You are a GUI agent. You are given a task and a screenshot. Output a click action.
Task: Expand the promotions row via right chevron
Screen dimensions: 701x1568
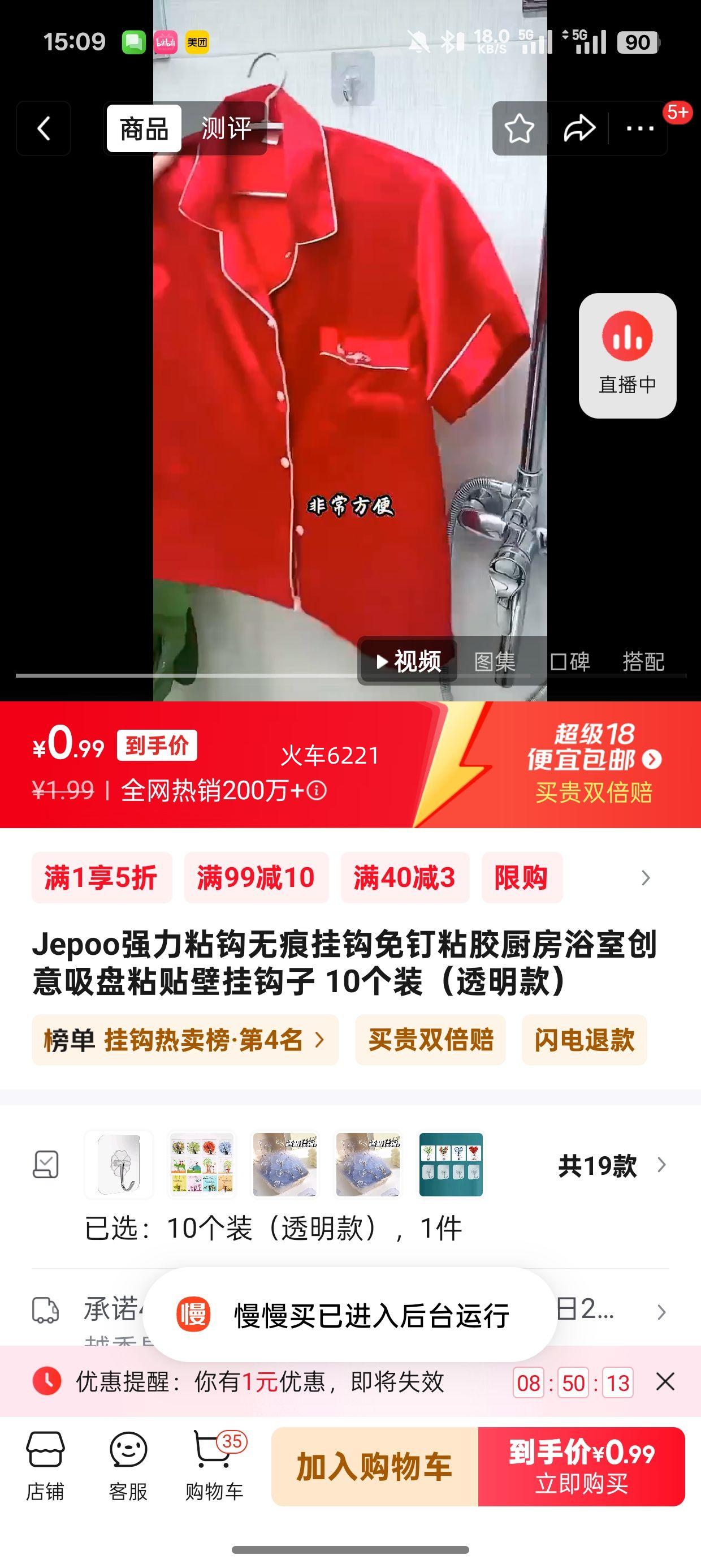pos(646,877)
